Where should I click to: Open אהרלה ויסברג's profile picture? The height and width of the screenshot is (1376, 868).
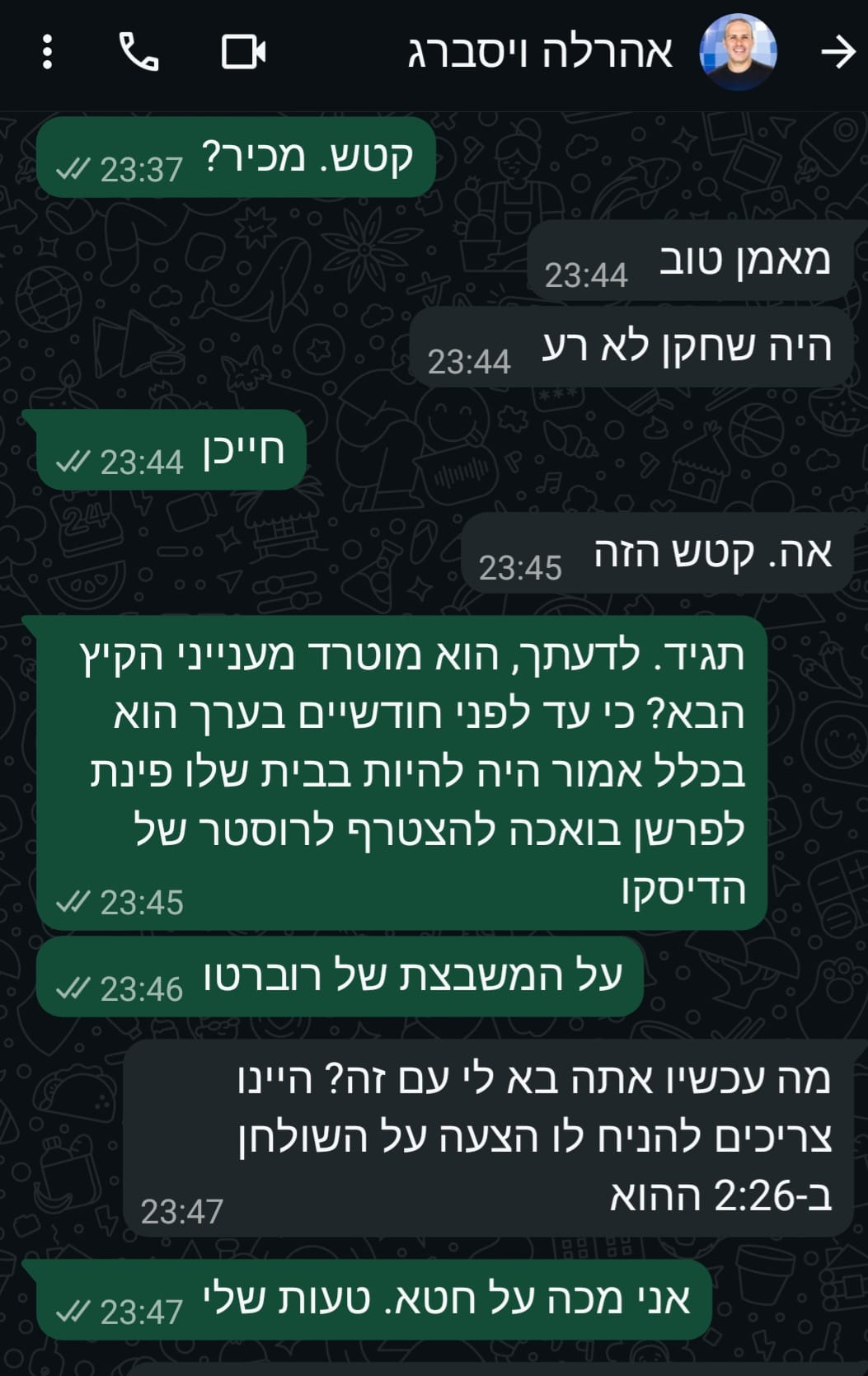pos(738,52)
